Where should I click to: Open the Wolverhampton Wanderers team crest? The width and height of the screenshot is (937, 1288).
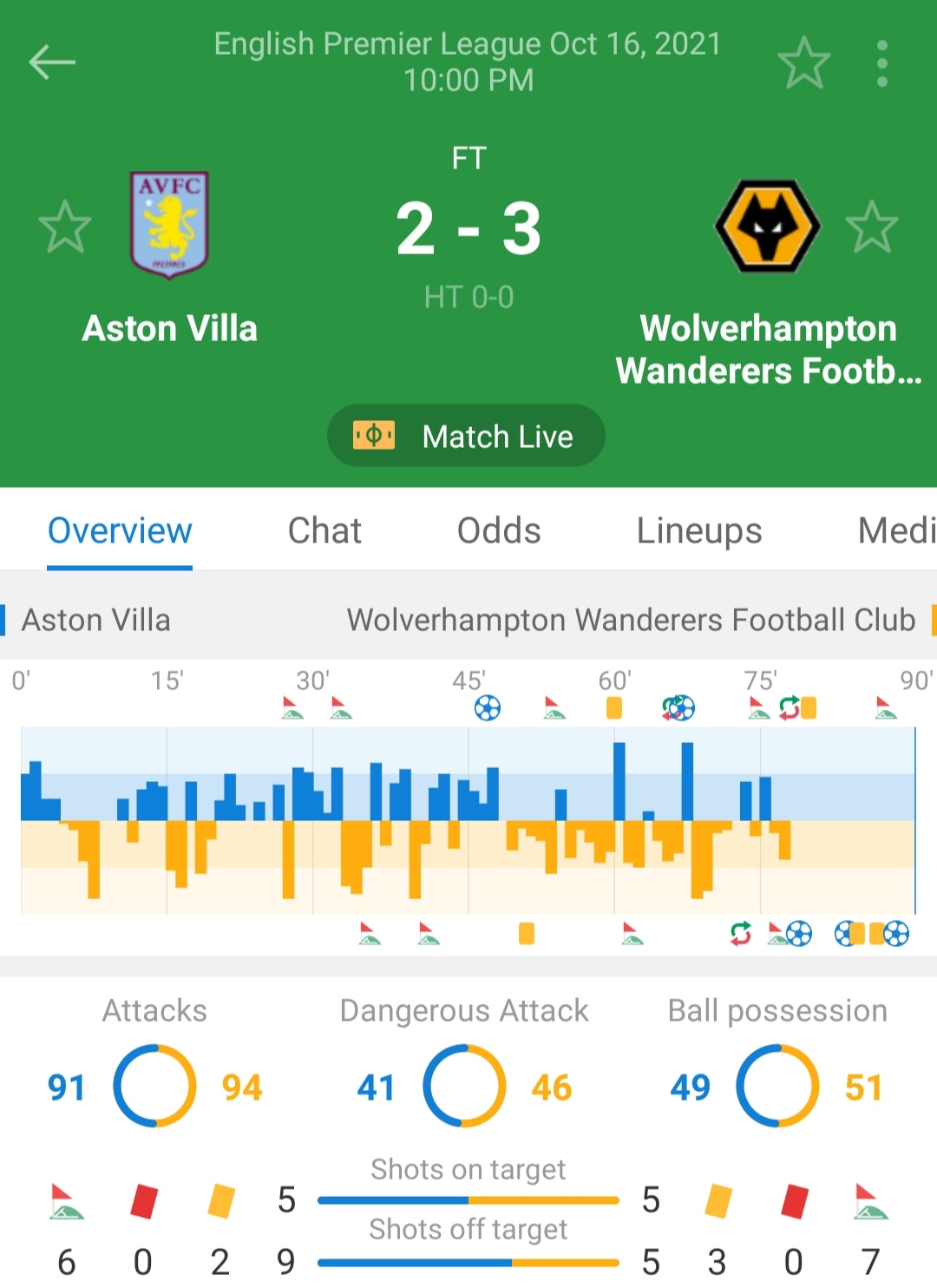coord(768,226)
